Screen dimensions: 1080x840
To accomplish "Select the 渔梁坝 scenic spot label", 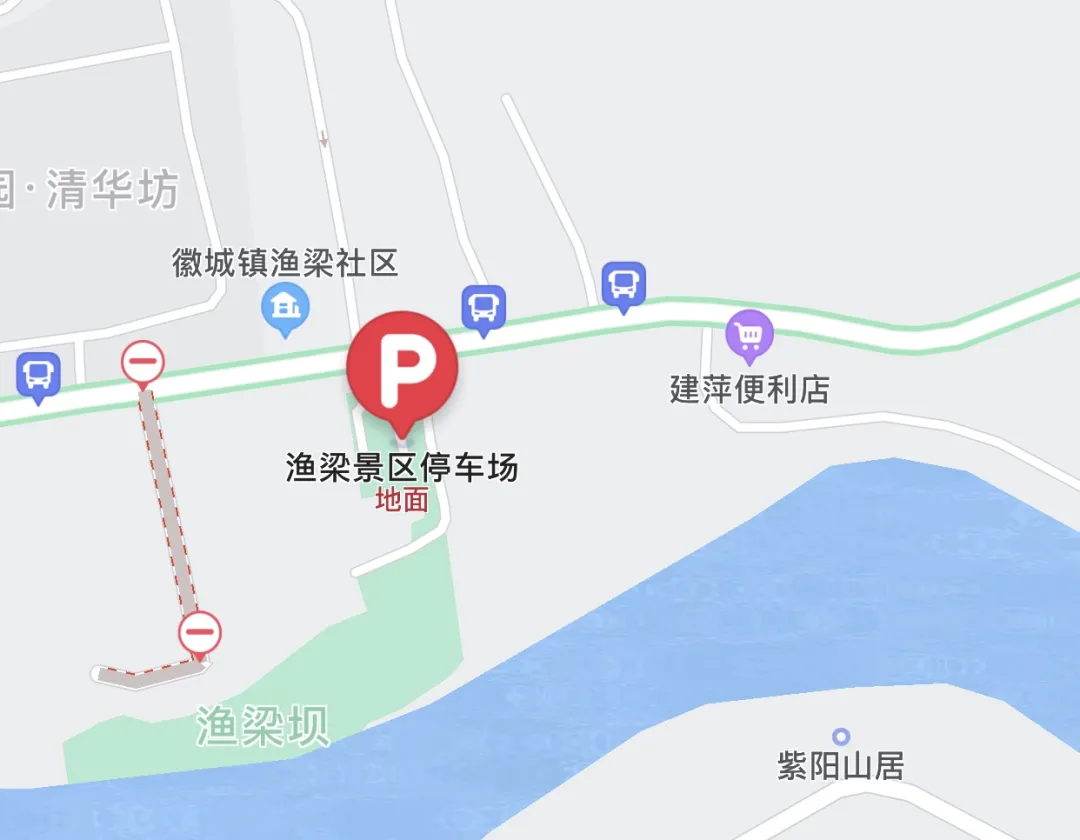I will pyautogui.click(x=263, y=726).
